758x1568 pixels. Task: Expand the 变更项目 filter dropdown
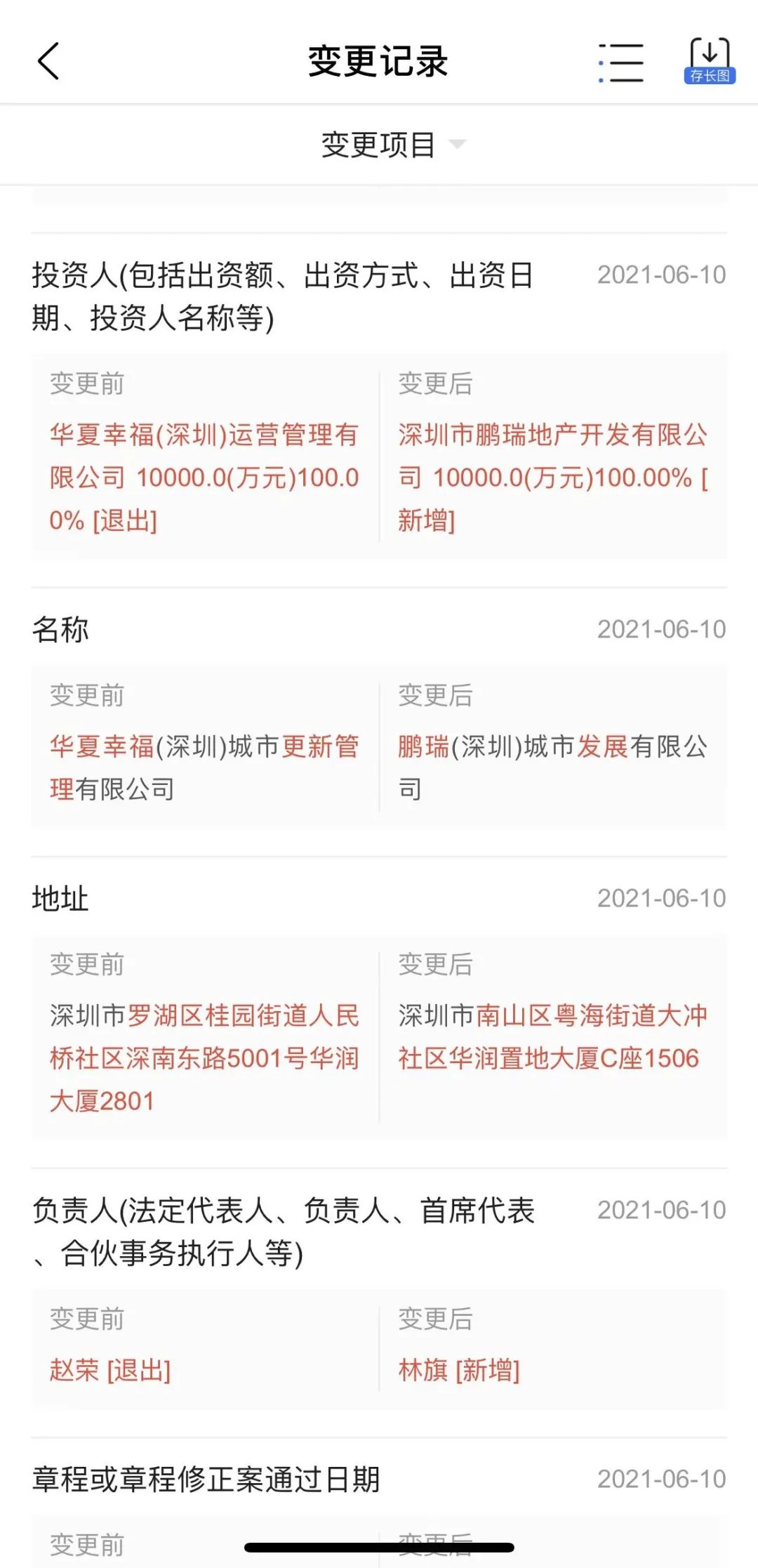click(x=393, y=145)
